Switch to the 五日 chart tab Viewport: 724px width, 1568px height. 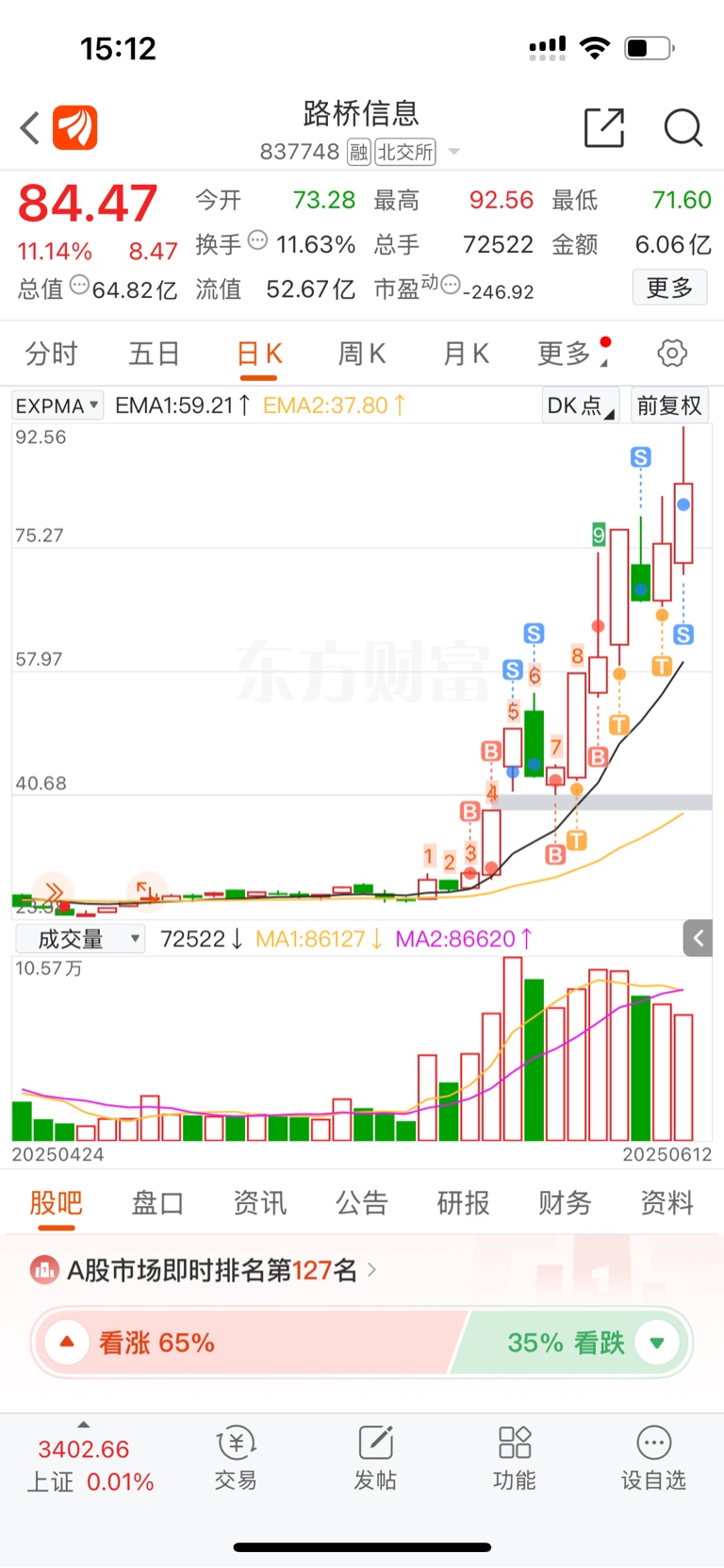154,354
